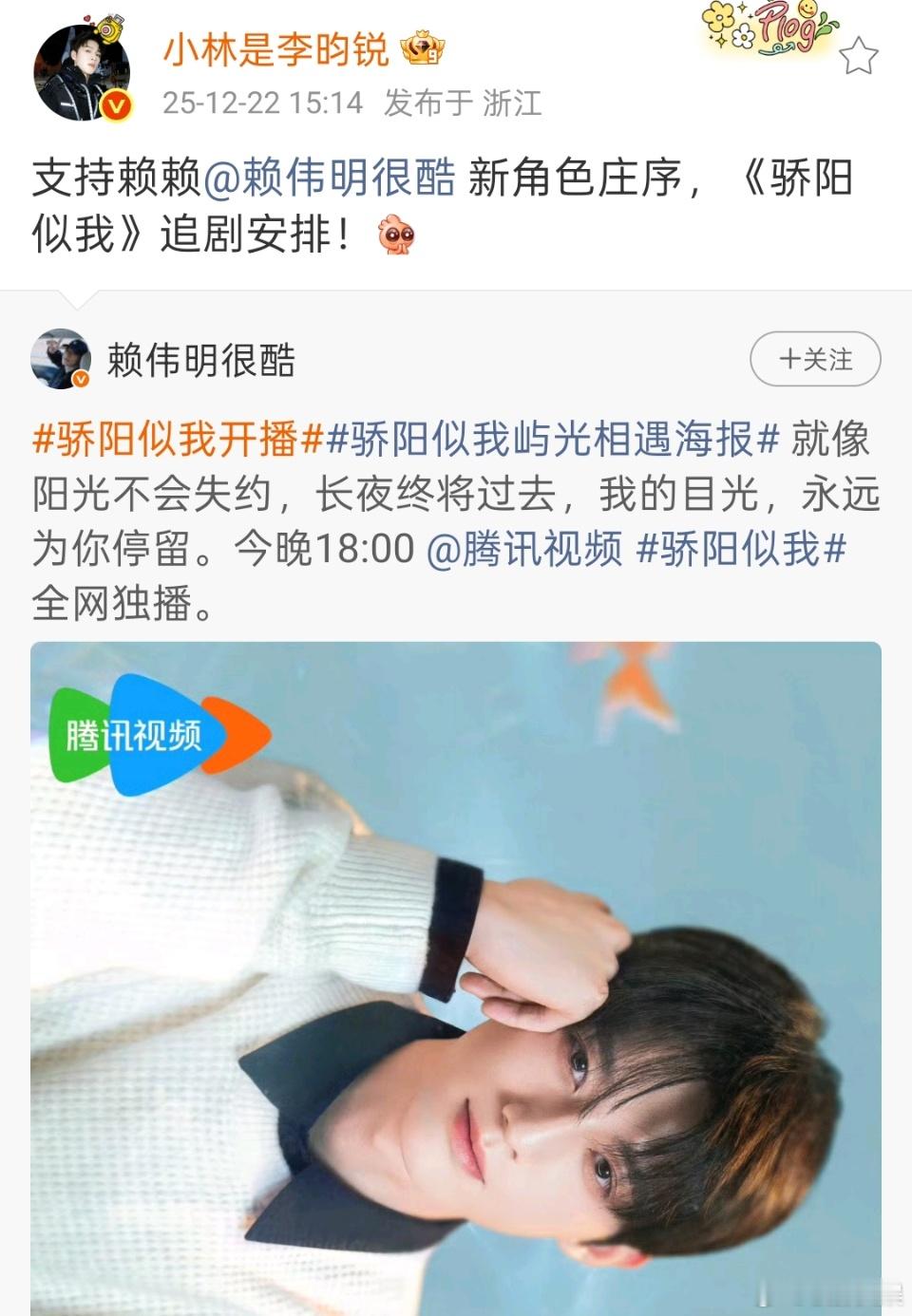
Task: Open the drama poster image
Action: tap(456, 978)
